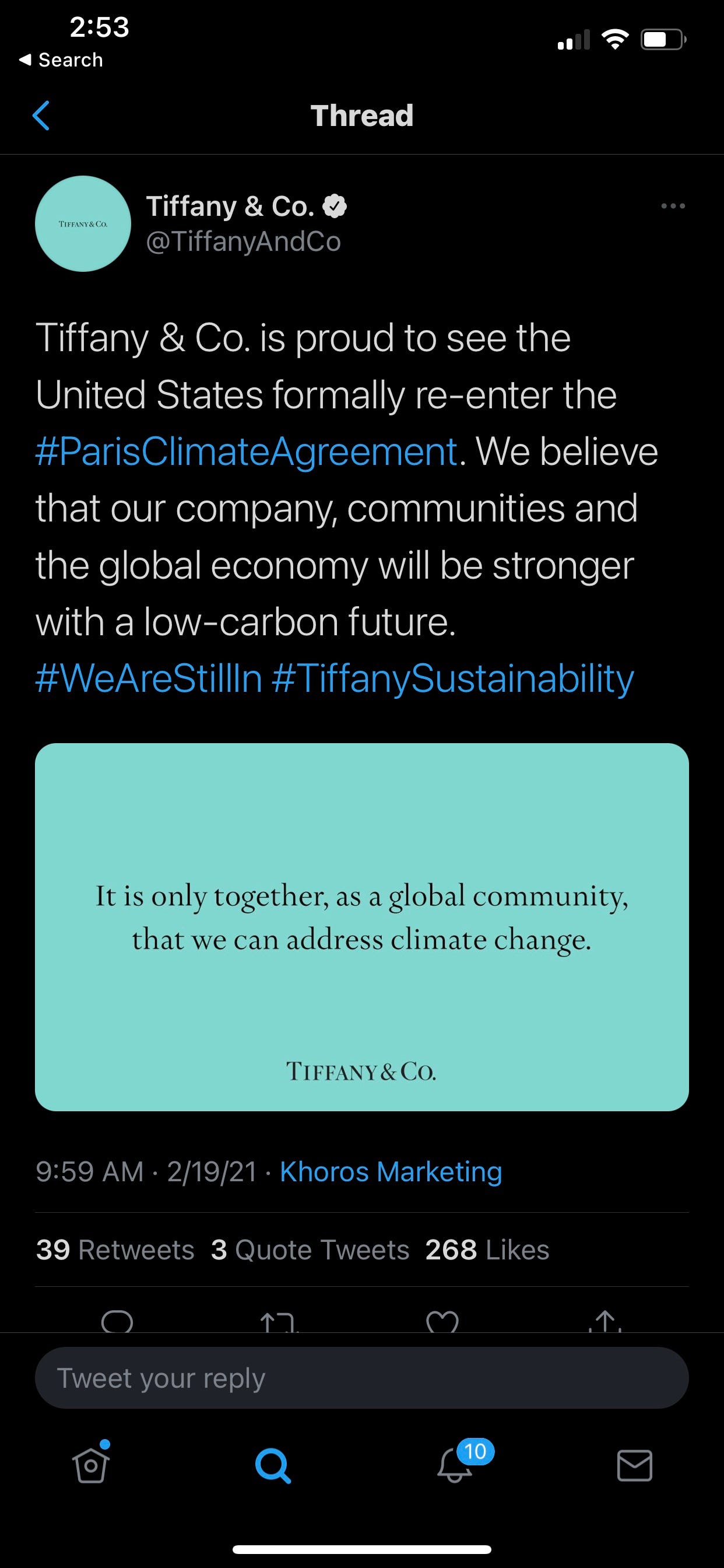Go back from the Thread view
The height and width of the screenshot is (1568, 724).
point(41,116)
